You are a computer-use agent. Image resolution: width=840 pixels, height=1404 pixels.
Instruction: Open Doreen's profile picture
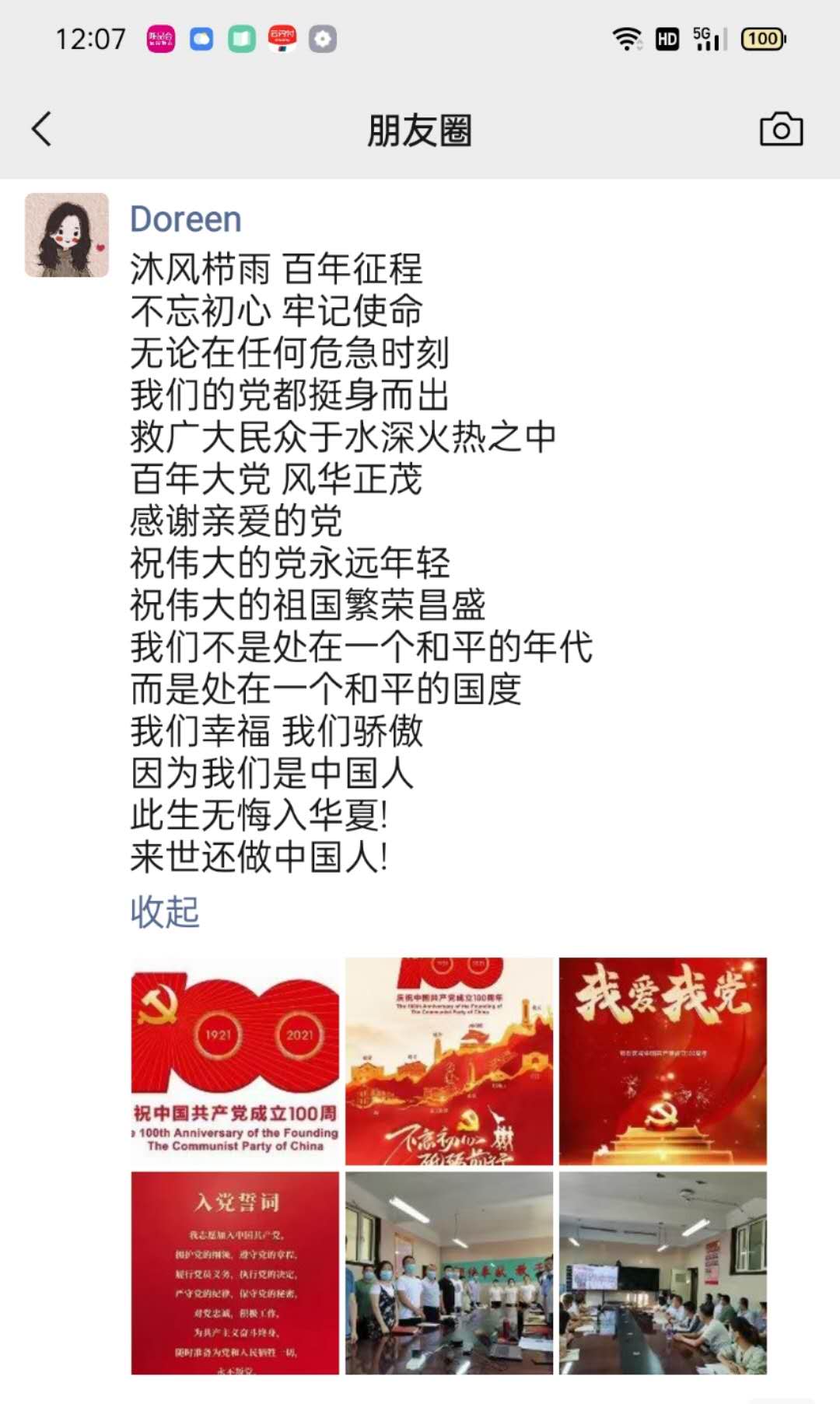[67, 235]
